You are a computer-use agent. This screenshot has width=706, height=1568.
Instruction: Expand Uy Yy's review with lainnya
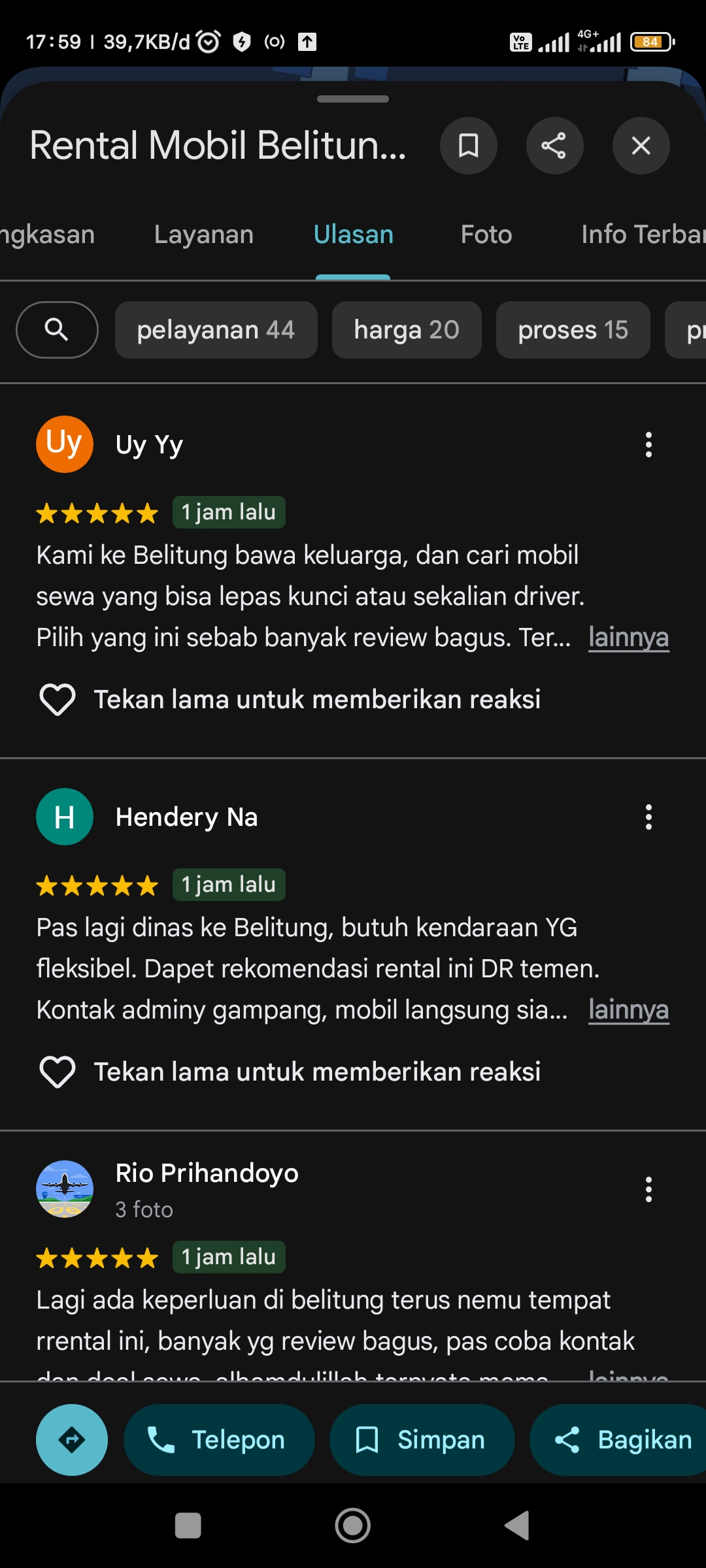pyautogui.click(x=628, y=637)
